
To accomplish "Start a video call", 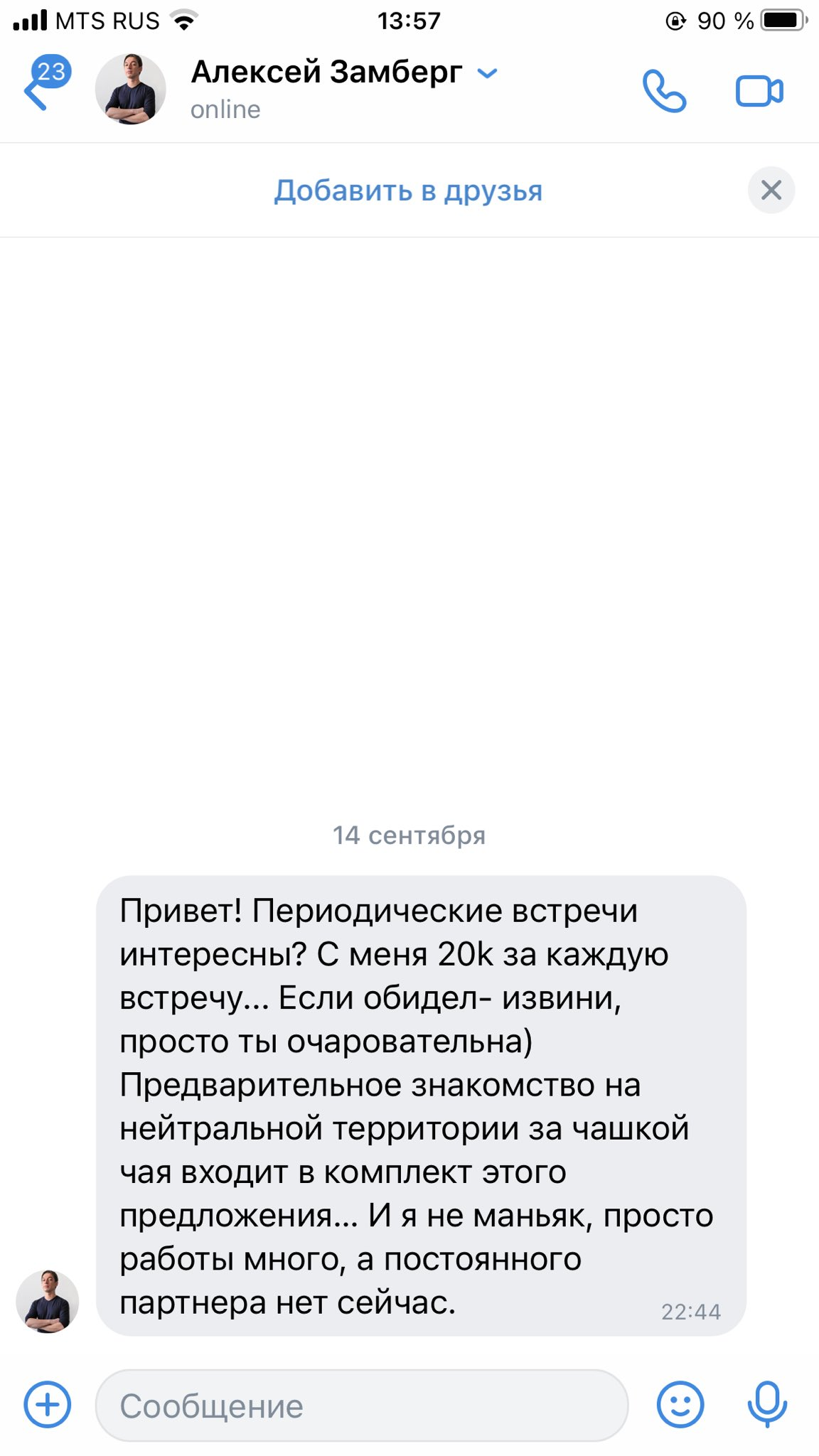I will click(x=759, y=91).
